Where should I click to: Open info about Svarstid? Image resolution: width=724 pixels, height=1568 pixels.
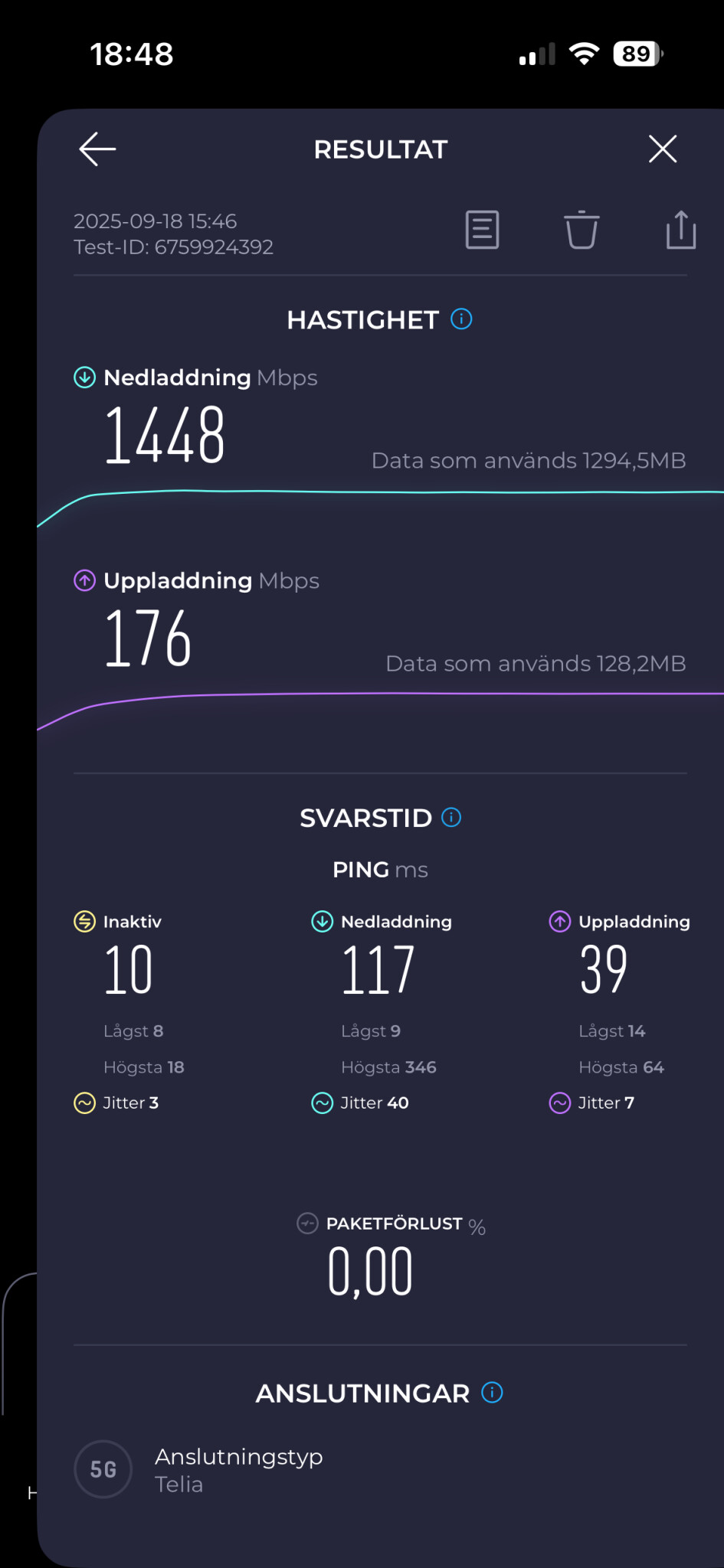(x=451, y=818)
